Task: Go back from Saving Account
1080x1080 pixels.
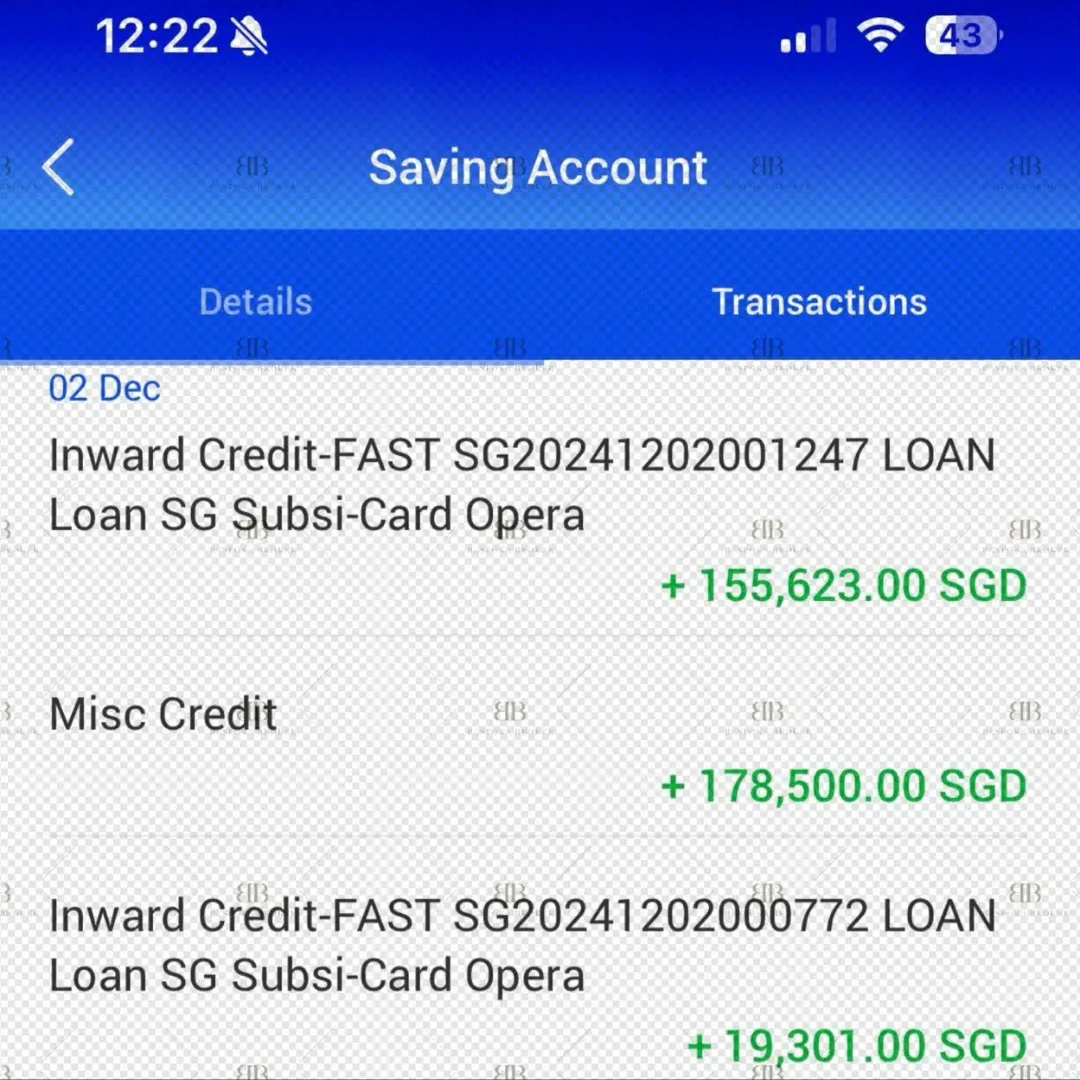Action: pos(58,167)
